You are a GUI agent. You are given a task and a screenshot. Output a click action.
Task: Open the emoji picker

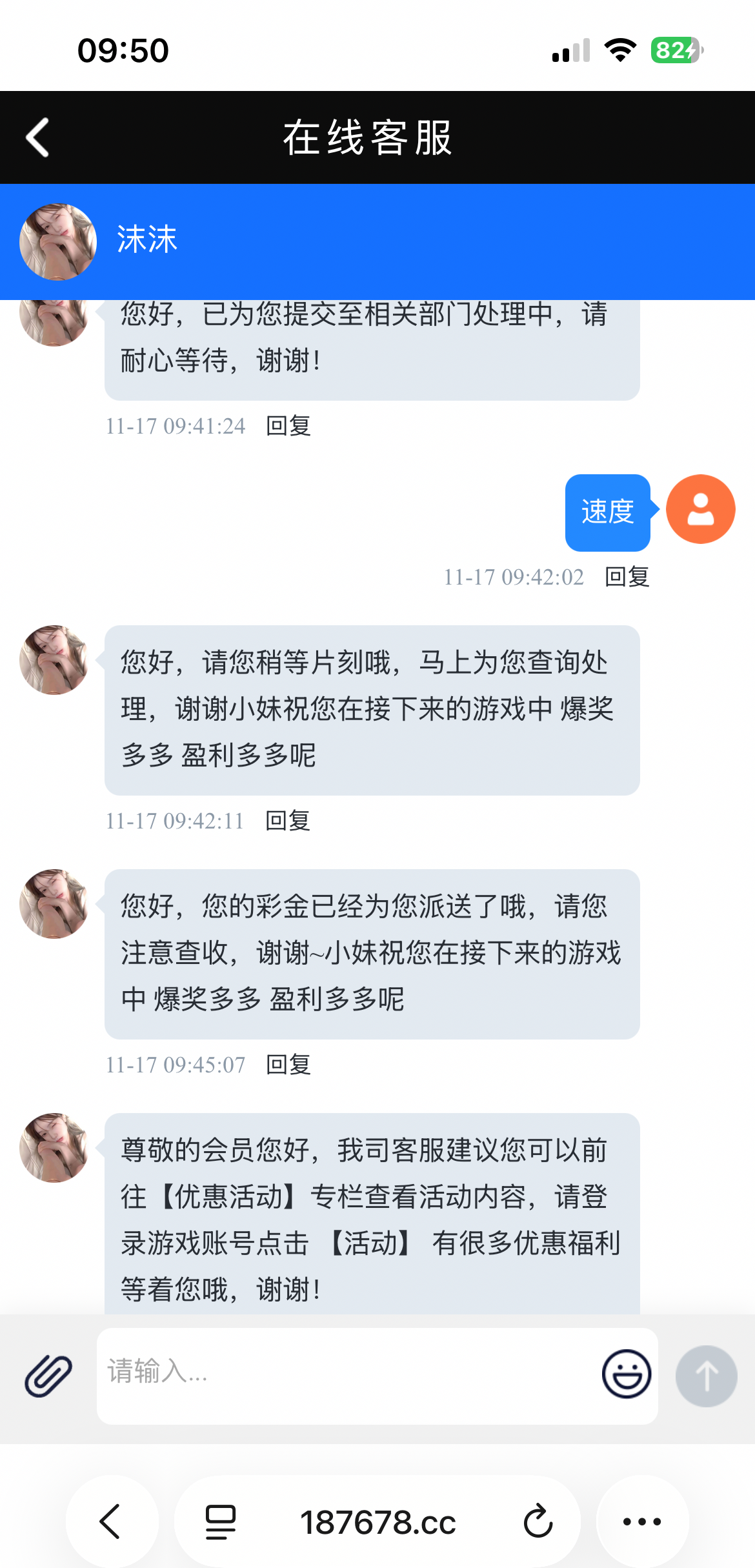(626, 1374)
